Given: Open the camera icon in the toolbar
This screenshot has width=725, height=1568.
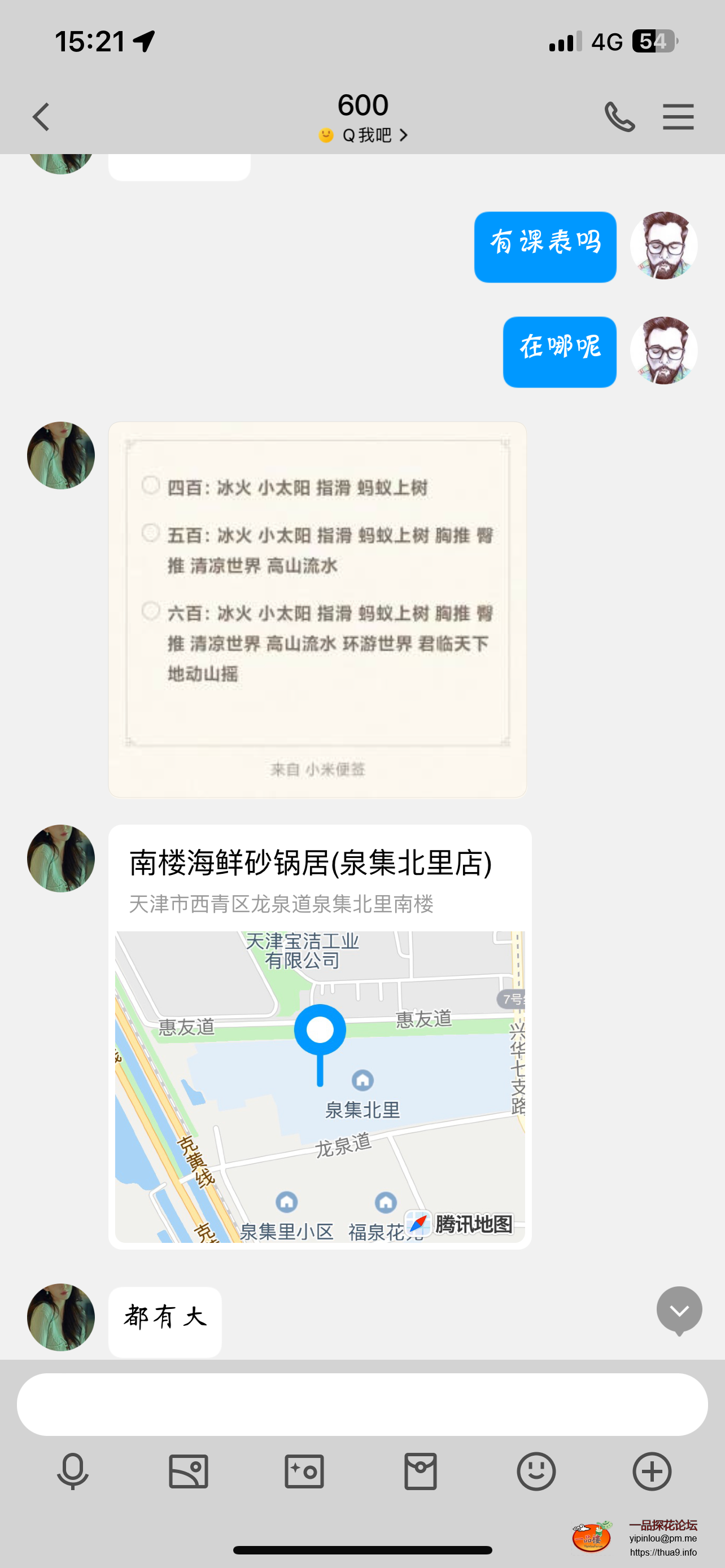Looking at the screenshot, I should click(x=304, y=1473).
